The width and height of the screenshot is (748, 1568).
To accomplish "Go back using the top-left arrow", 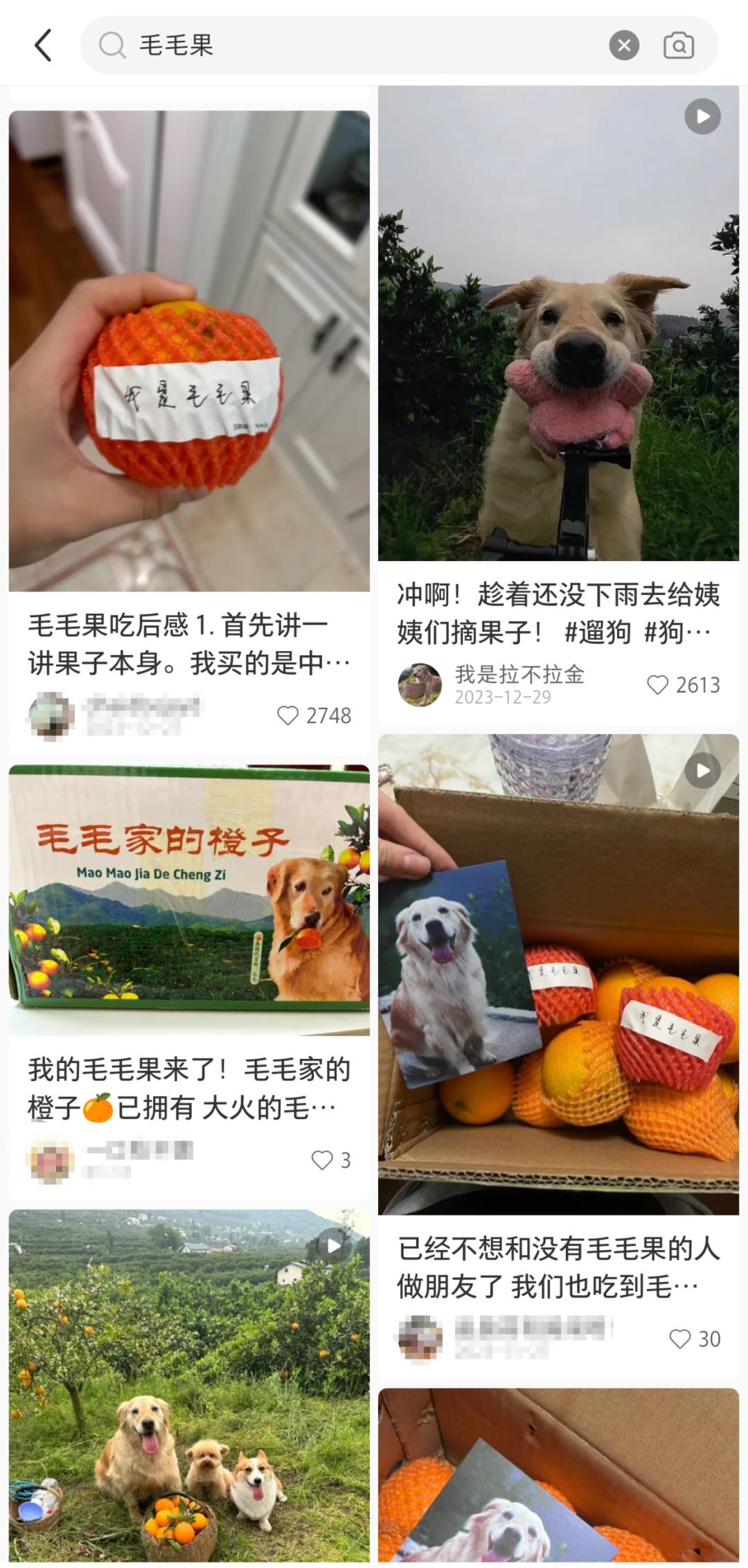I will (43, 46).
